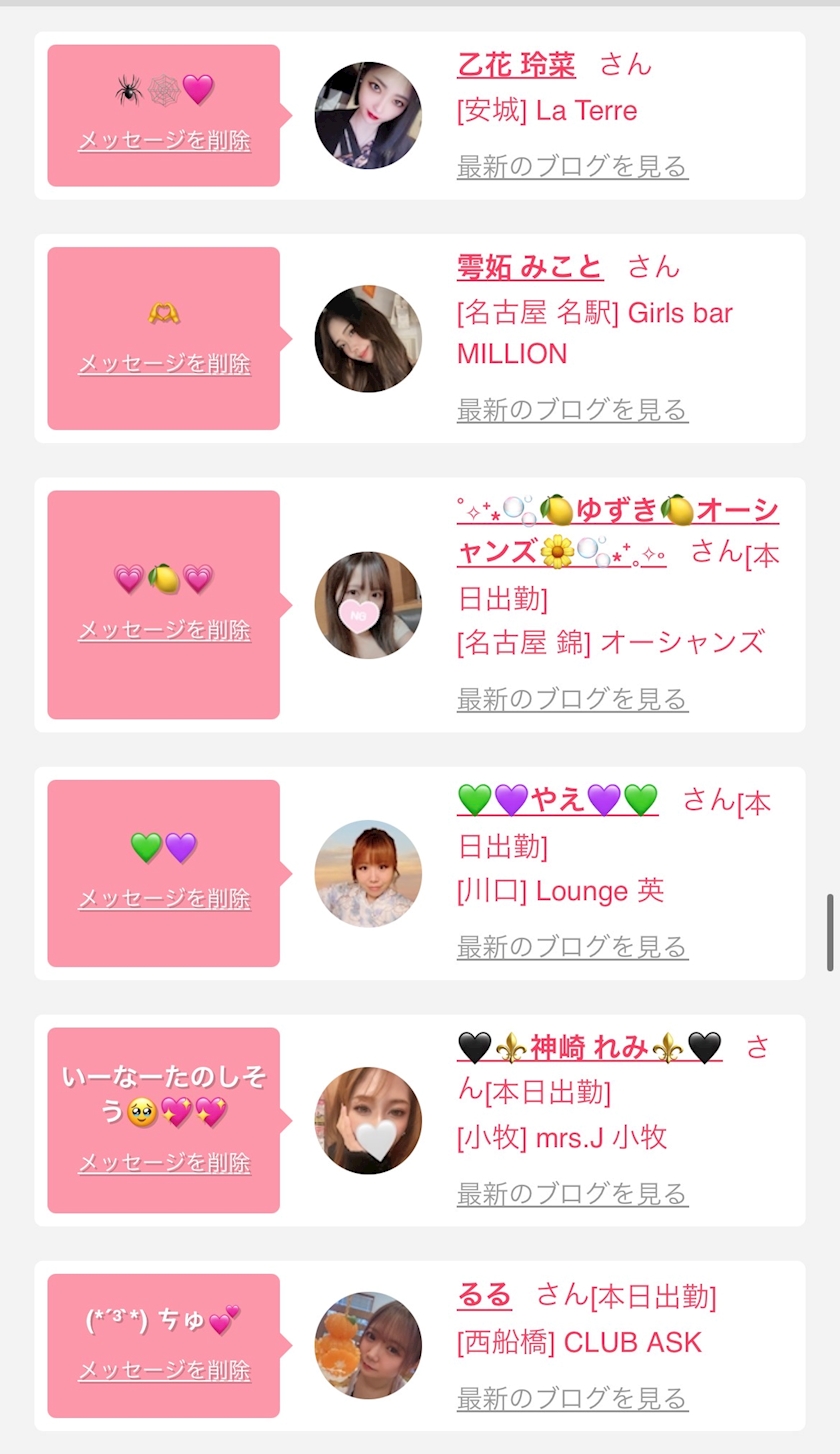
Task: View 神崎 れみ's latest blog
Action: pyautogui.click(x=572, y=1193)
